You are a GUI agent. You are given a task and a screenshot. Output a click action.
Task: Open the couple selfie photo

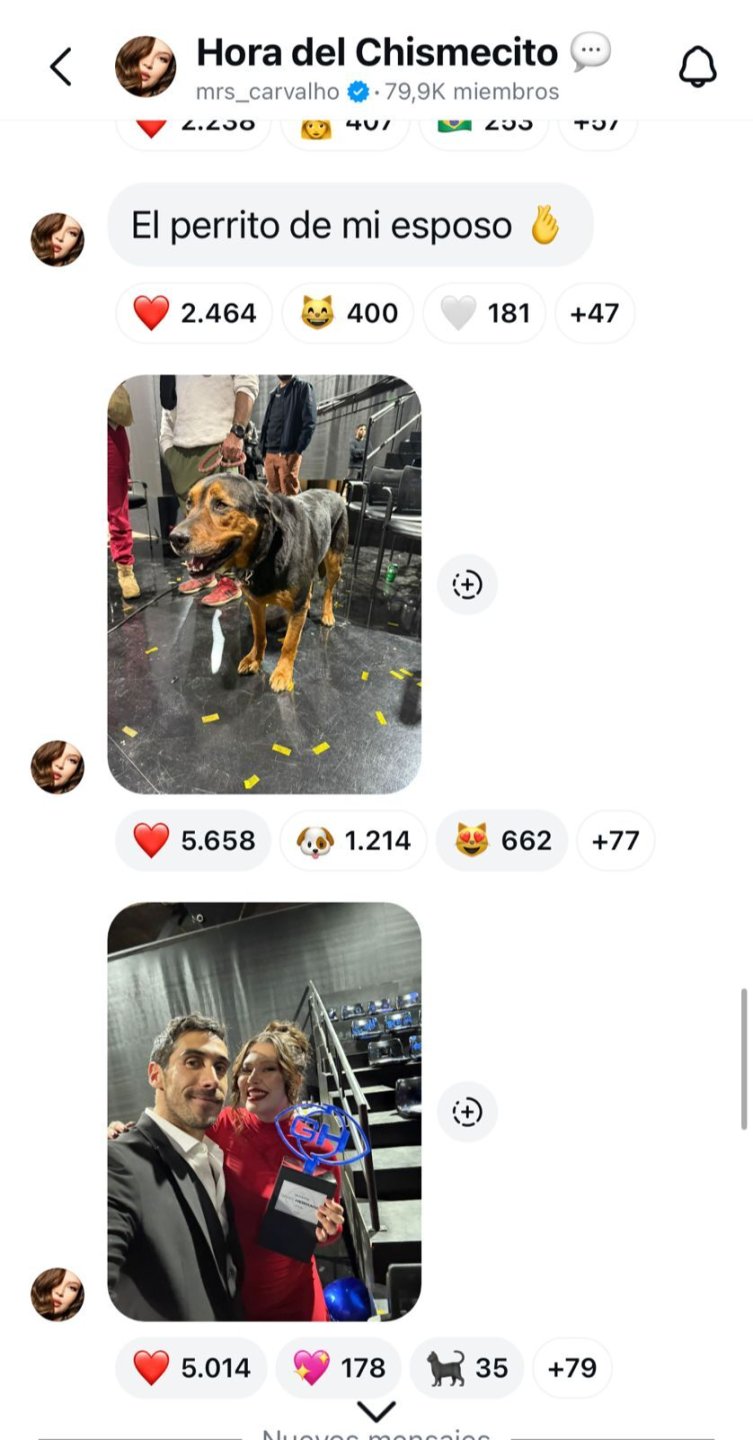tap(264, 1111)
